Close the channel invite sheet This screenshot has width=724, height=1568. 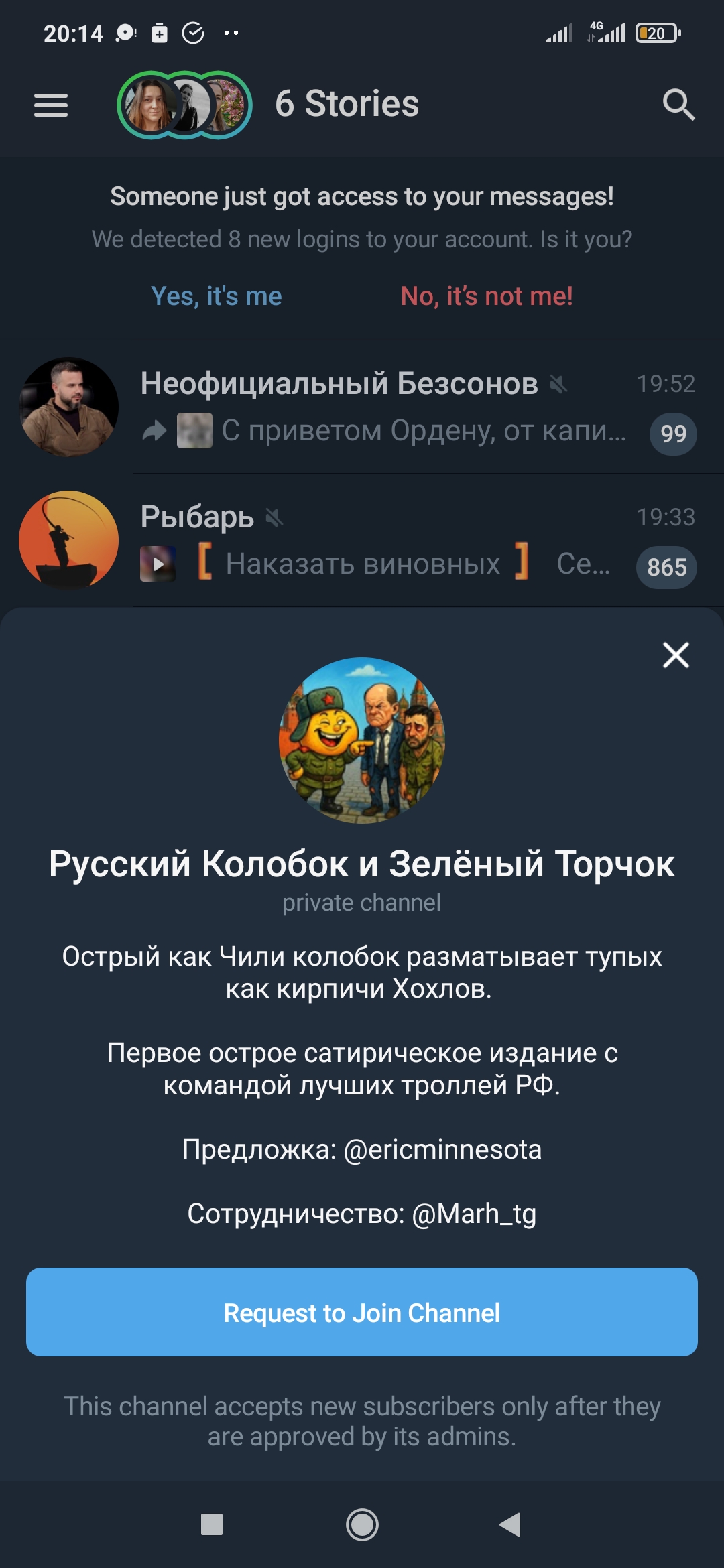coord(676,655)
